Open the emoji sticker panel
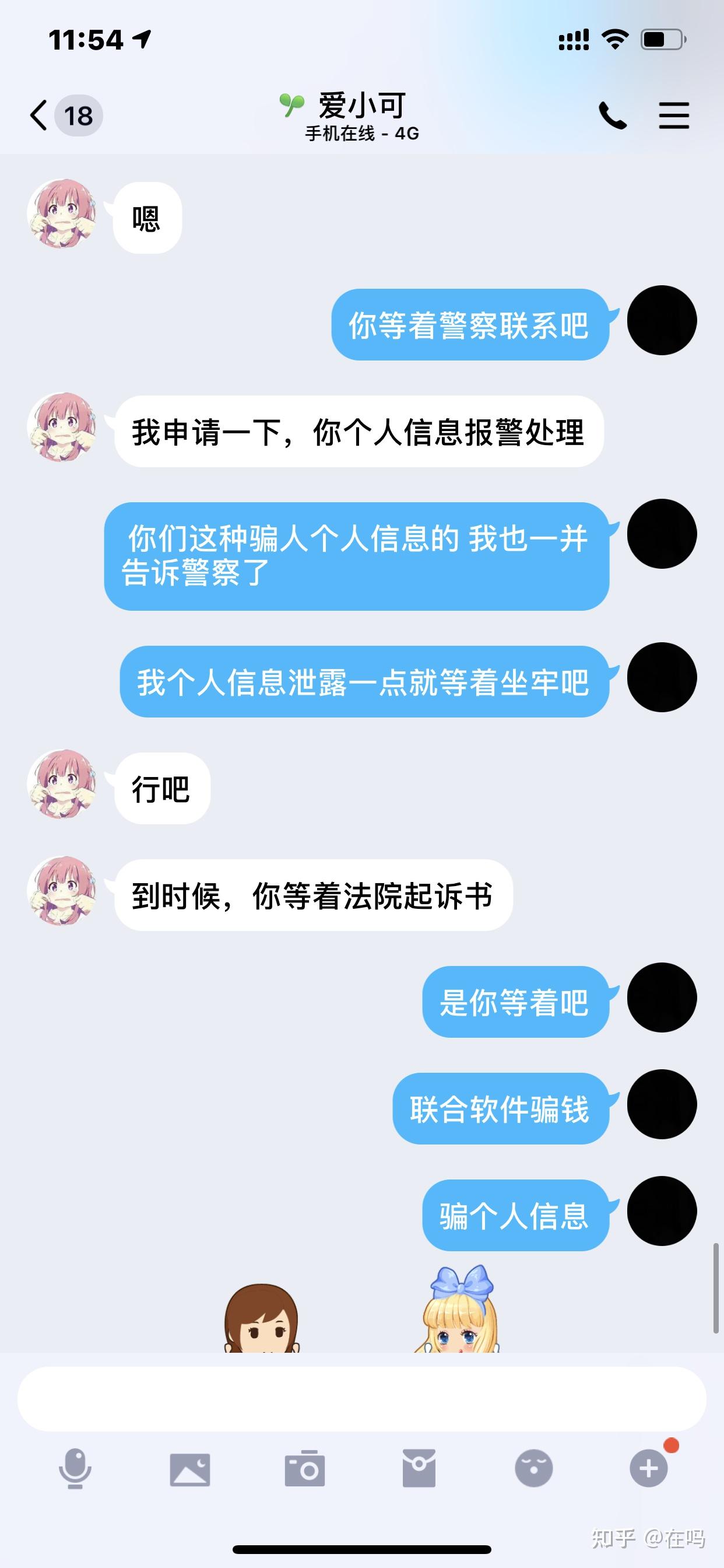 point(533,1468)
